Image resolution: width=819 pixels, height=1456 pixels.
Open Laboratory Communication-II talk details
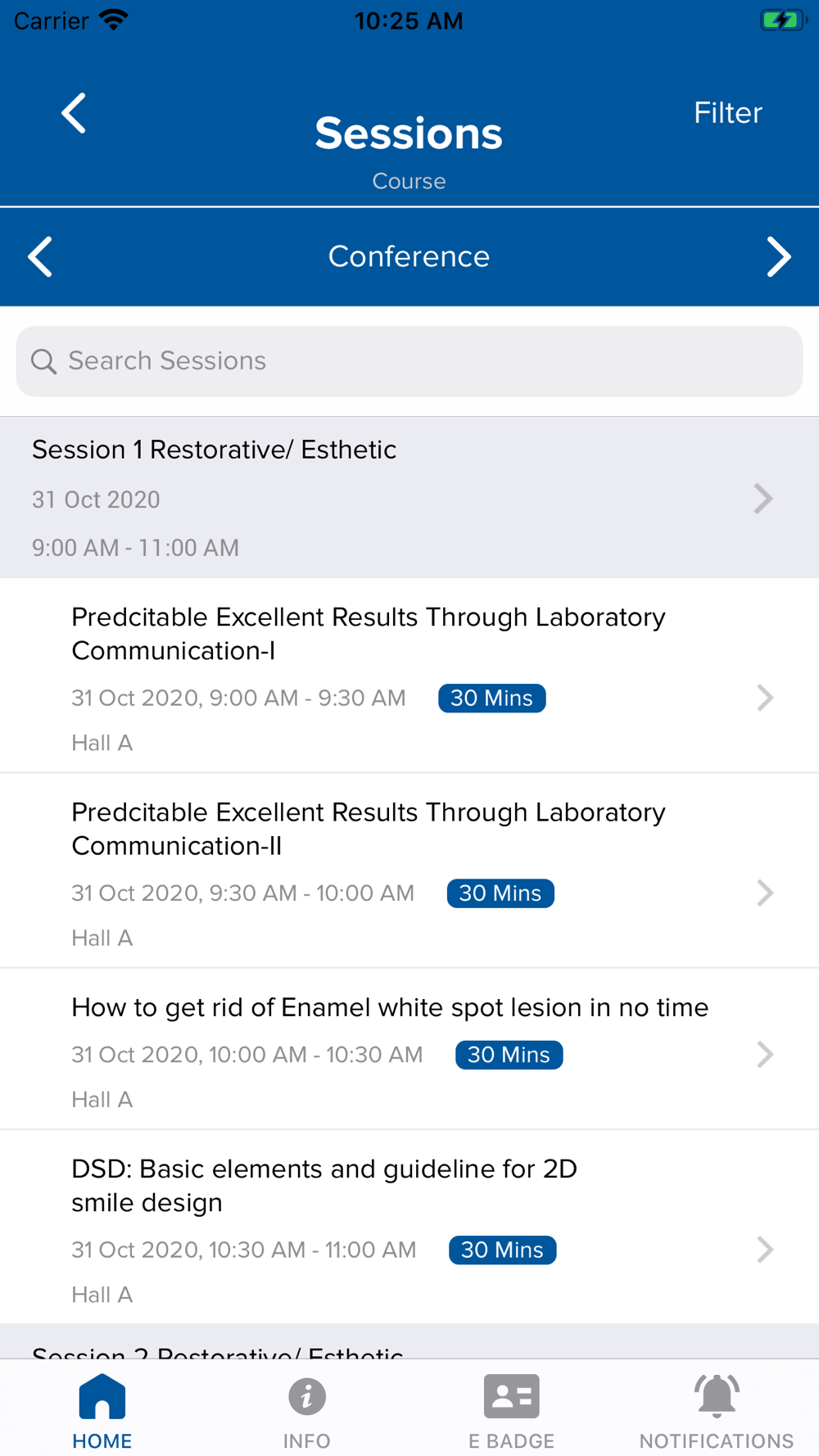[x=409, y=871]
